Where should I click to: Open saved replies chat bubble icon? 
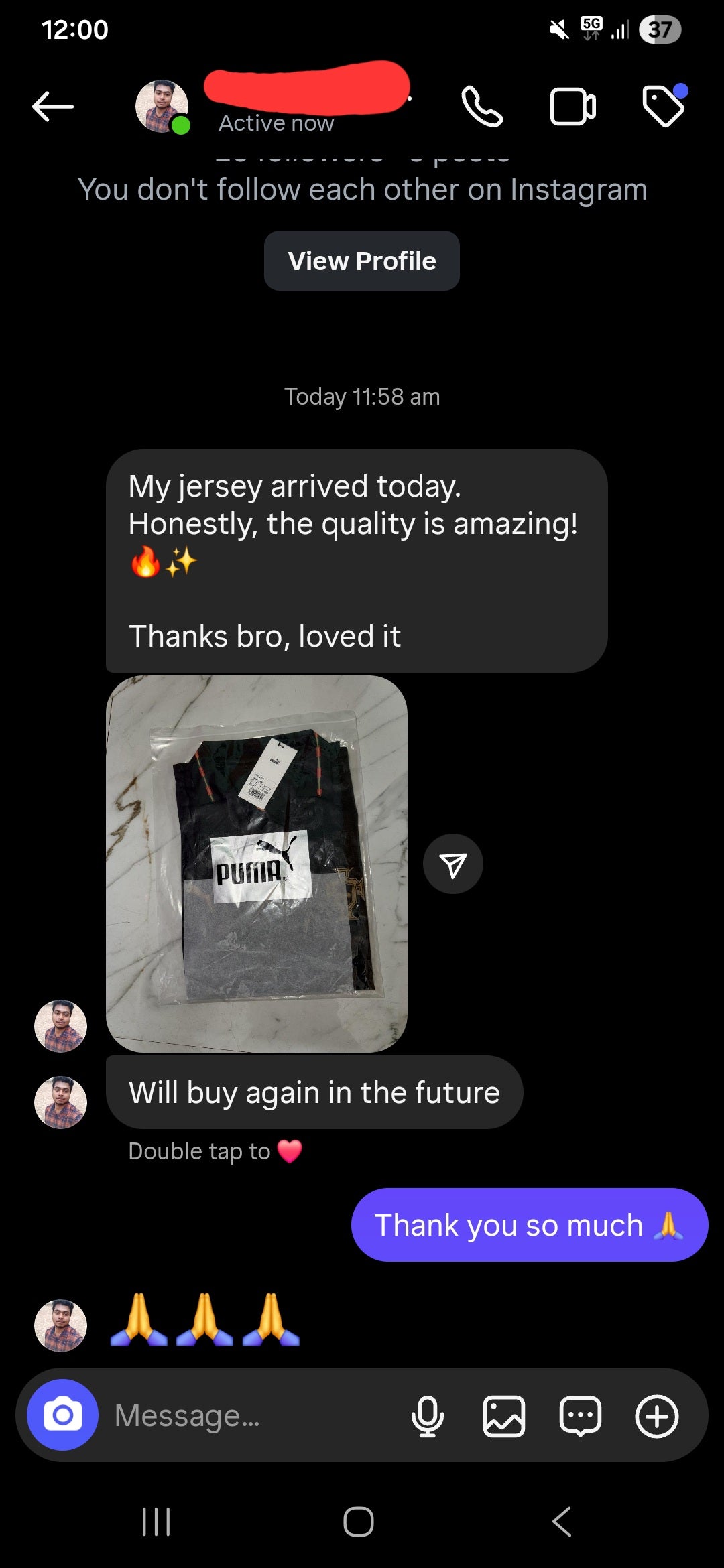pyautogui.click(x=580, y=1416)
